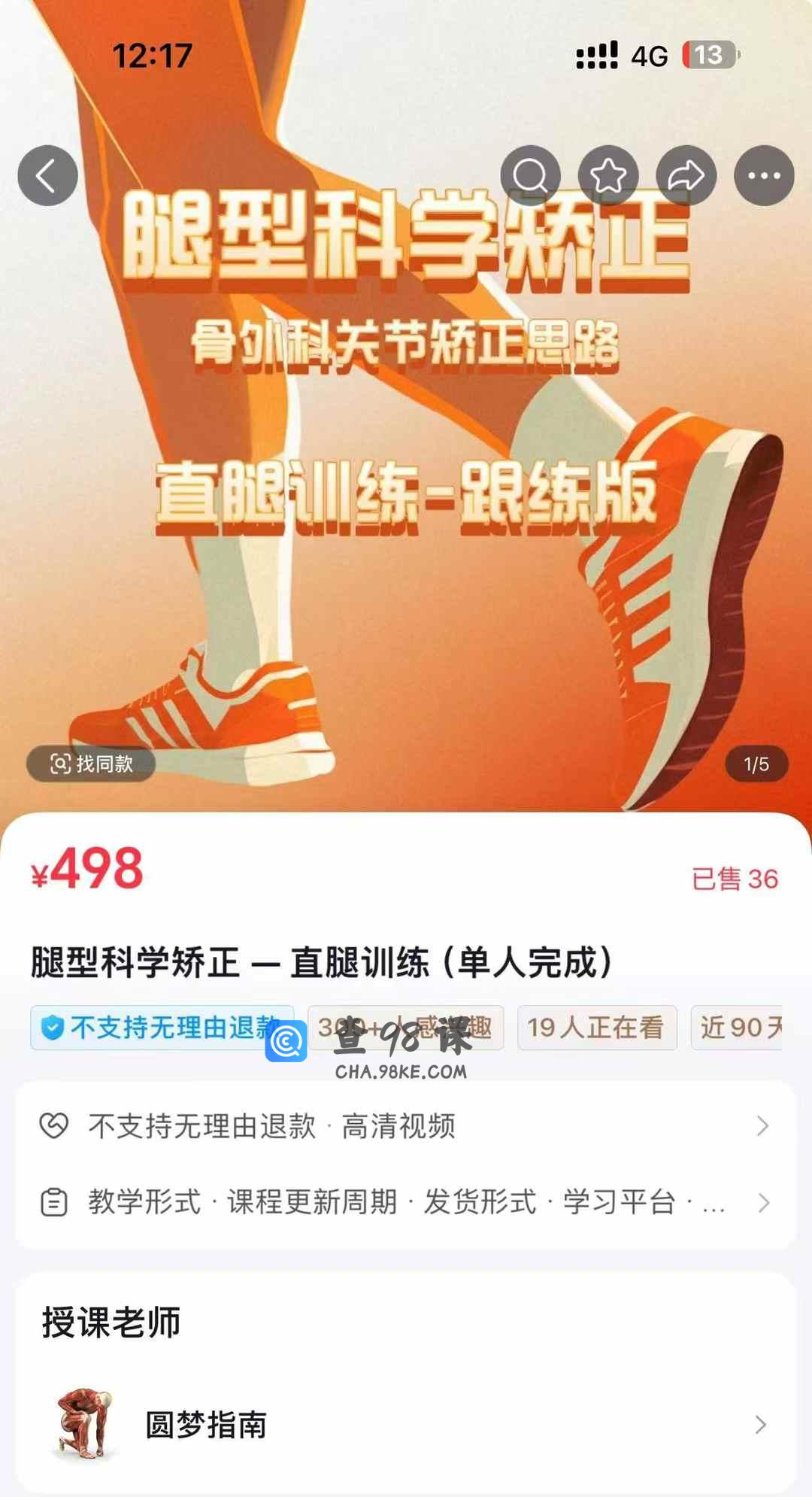Tap 找同款 to find similar items
This screenshot has height=1497, width=812.
point(91,764)
